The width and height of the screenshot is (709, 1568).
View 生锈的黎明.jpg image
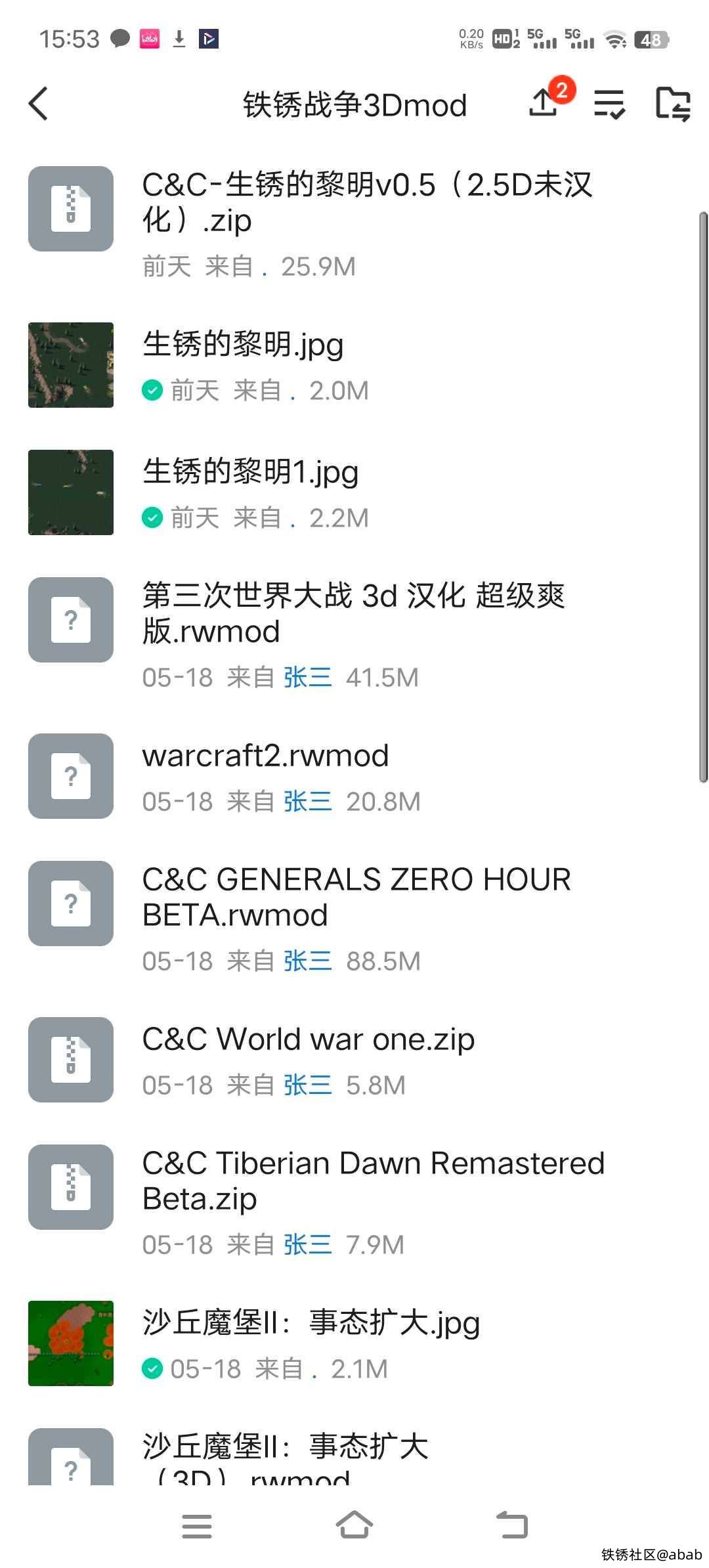pos(243,345)
